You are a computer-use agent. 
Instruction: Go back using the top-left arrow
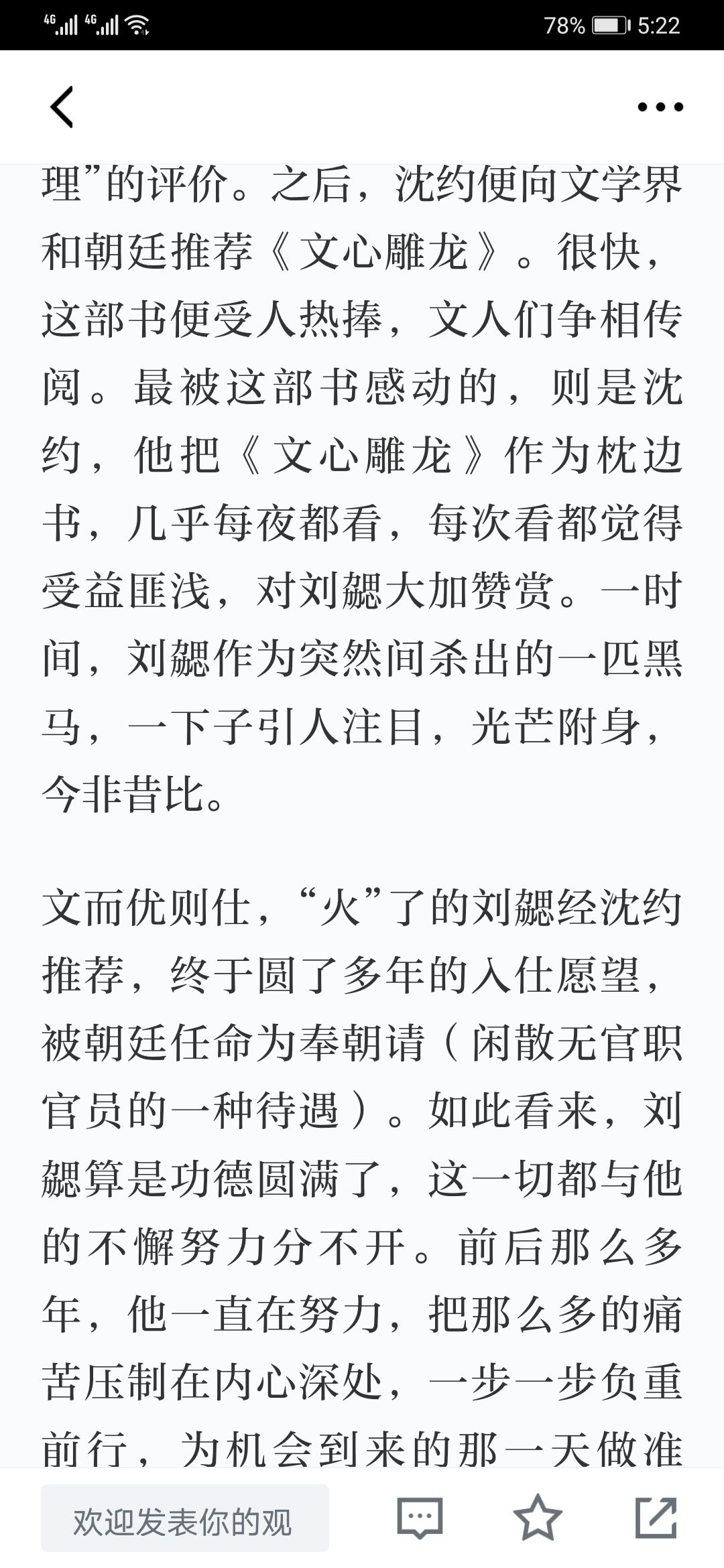pyautogui.click(x=62, y=107)
